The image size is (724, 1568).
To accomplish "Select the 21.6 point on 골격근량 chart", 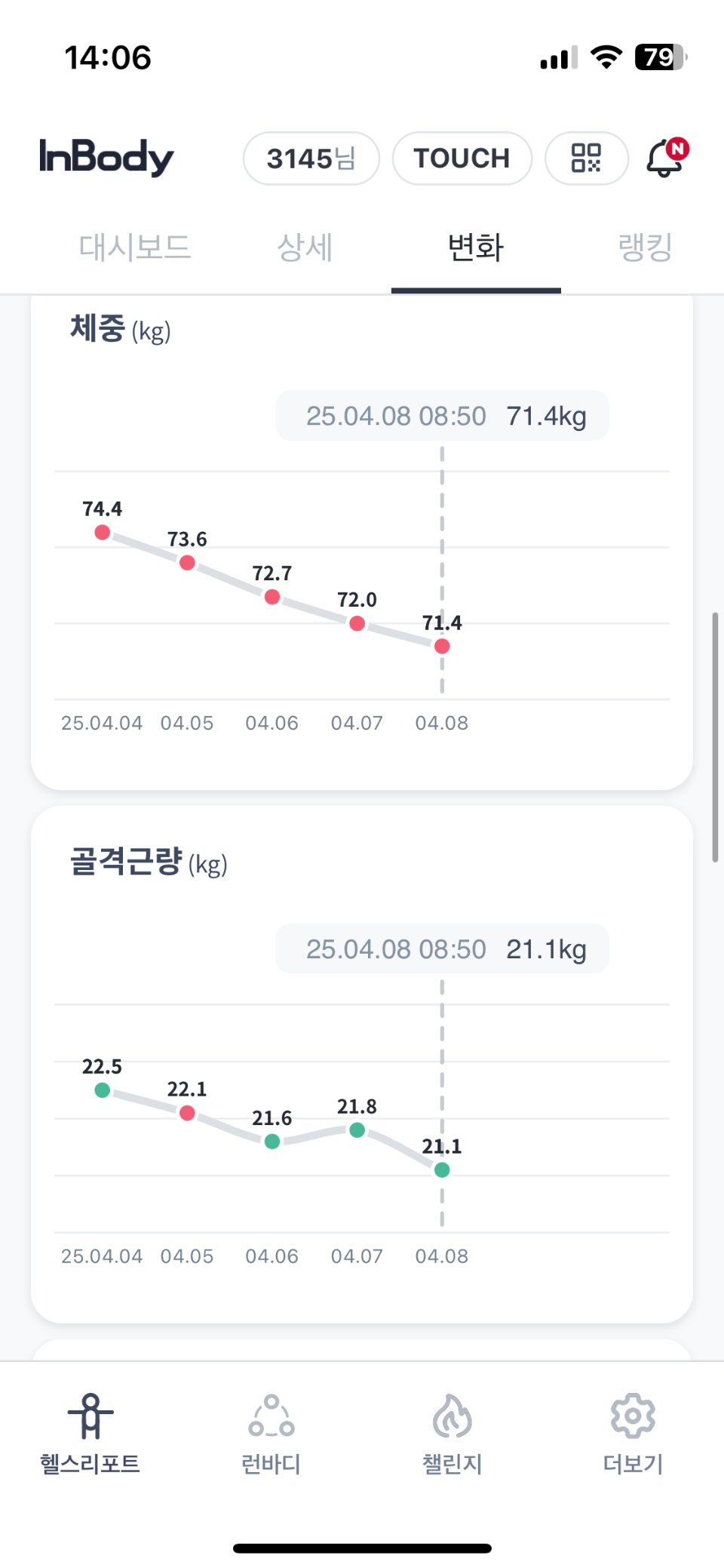I will (x=272, y=1142).
